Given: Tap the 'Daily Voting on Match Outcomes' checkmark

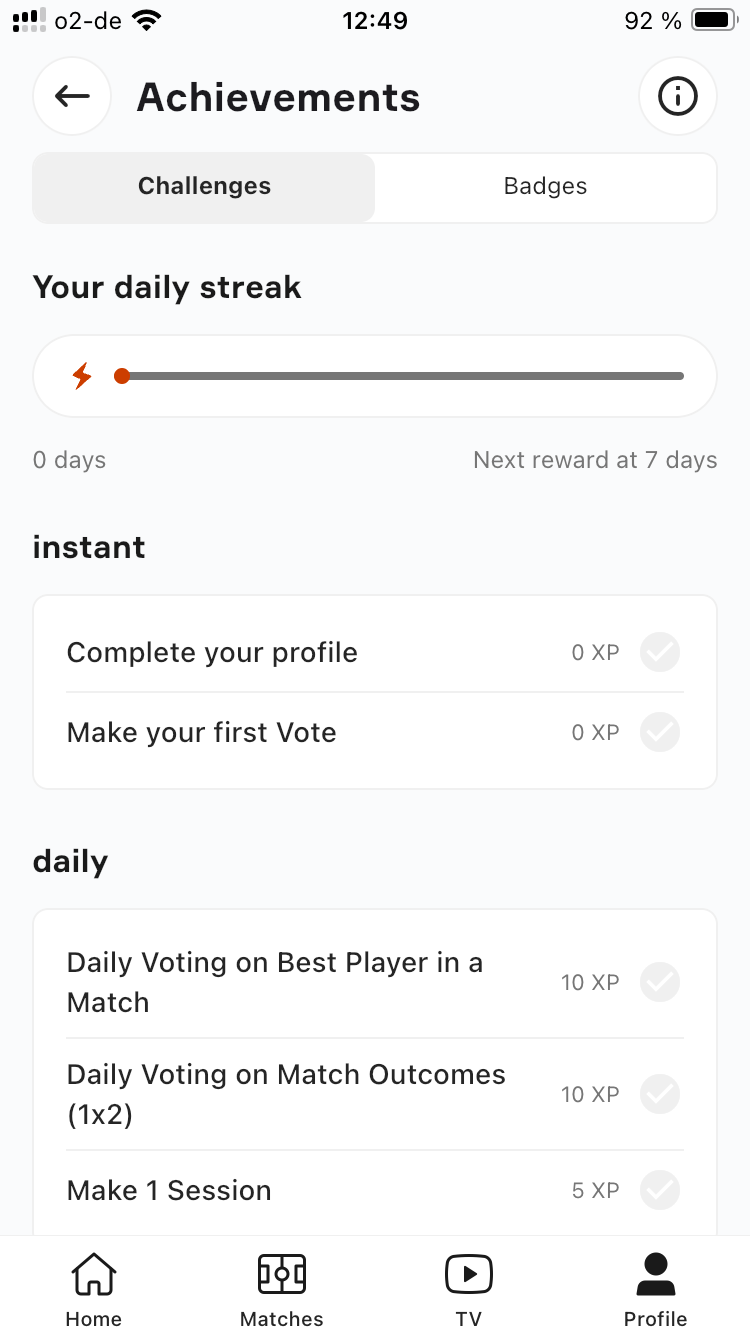Looking at the screenshot, I should click(659, 1094).
